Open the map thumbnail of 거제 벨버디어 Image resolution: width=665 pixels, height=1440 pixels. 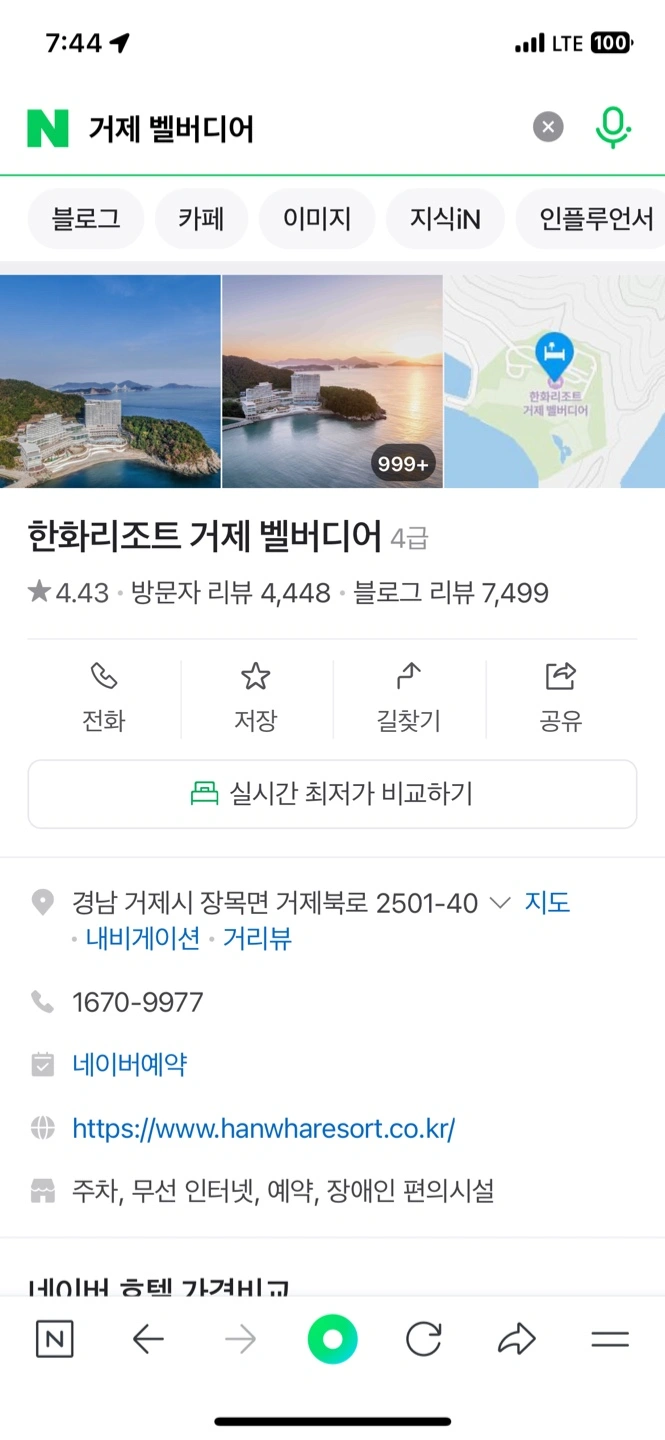554,381
